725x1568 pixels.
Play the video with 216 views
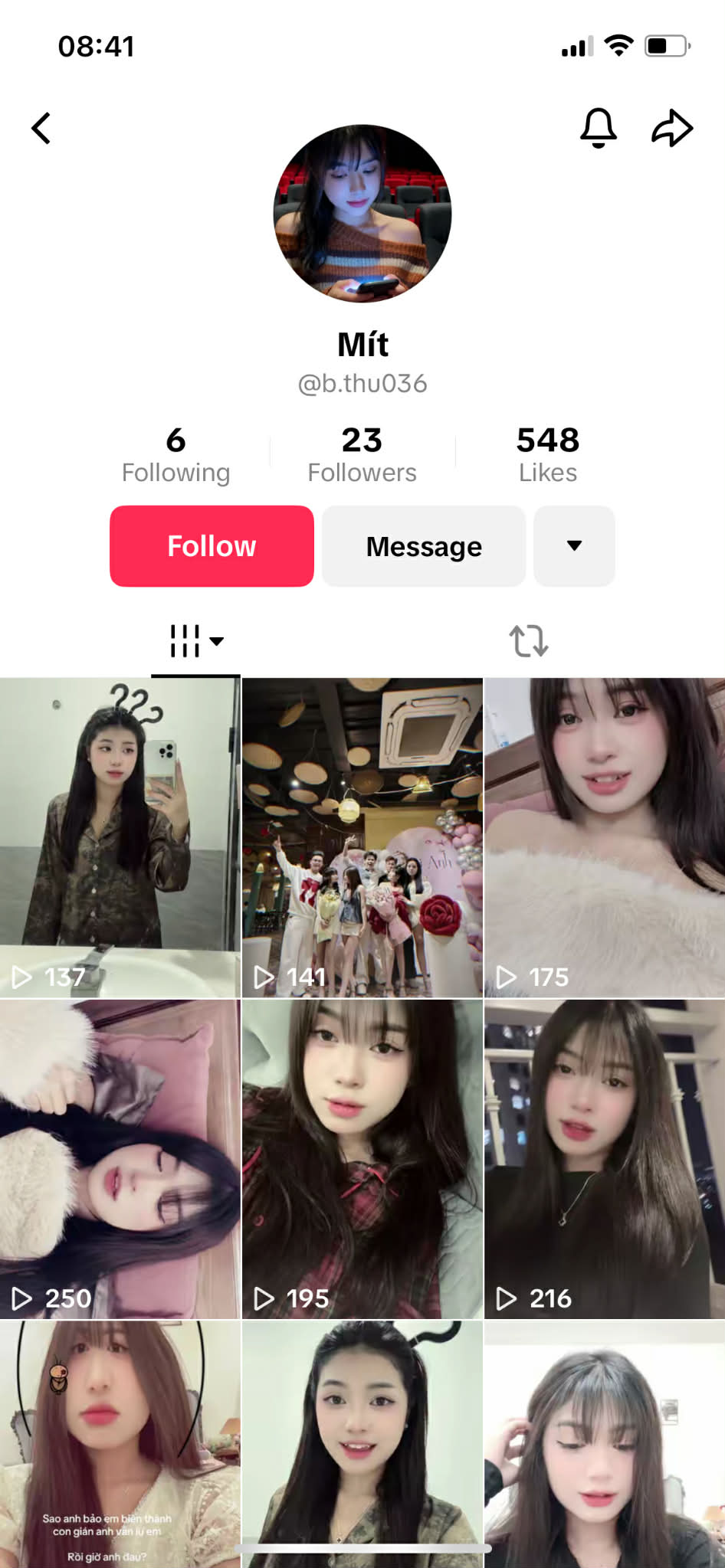pyautogui.click(x=605, y=1159)
